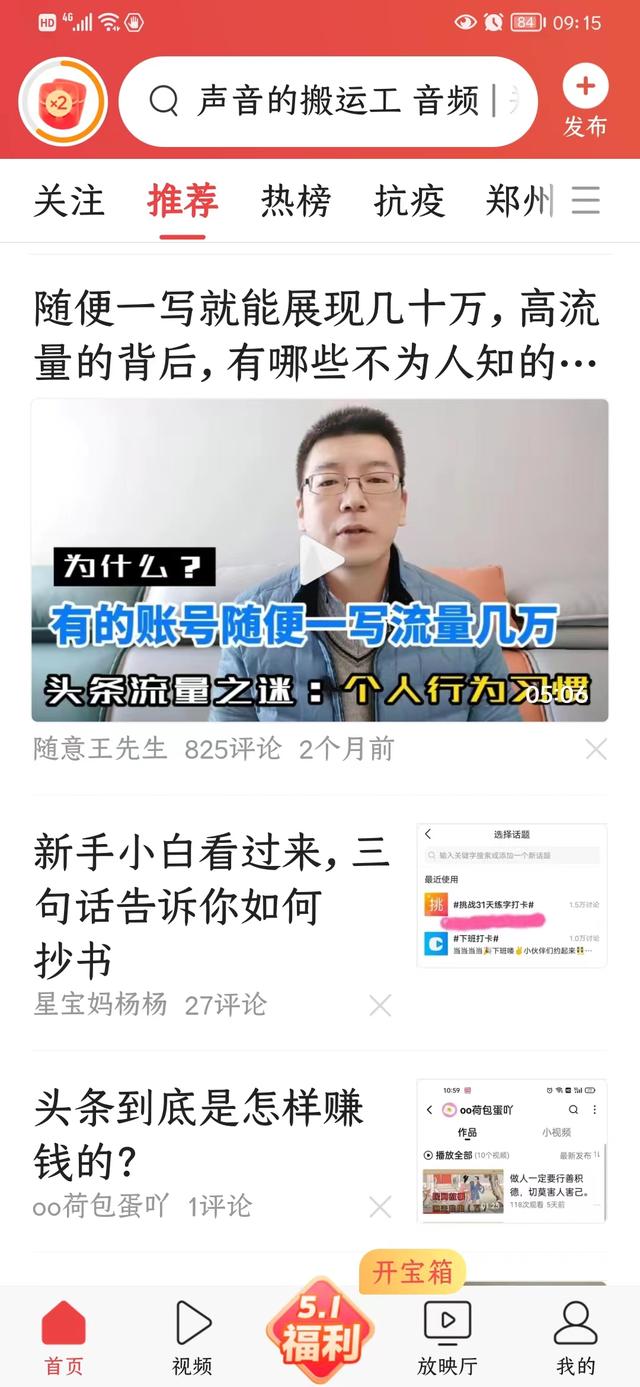Open the 5.1 福利 center button
Screen dimensions: 640x1387
(319, 1332)
